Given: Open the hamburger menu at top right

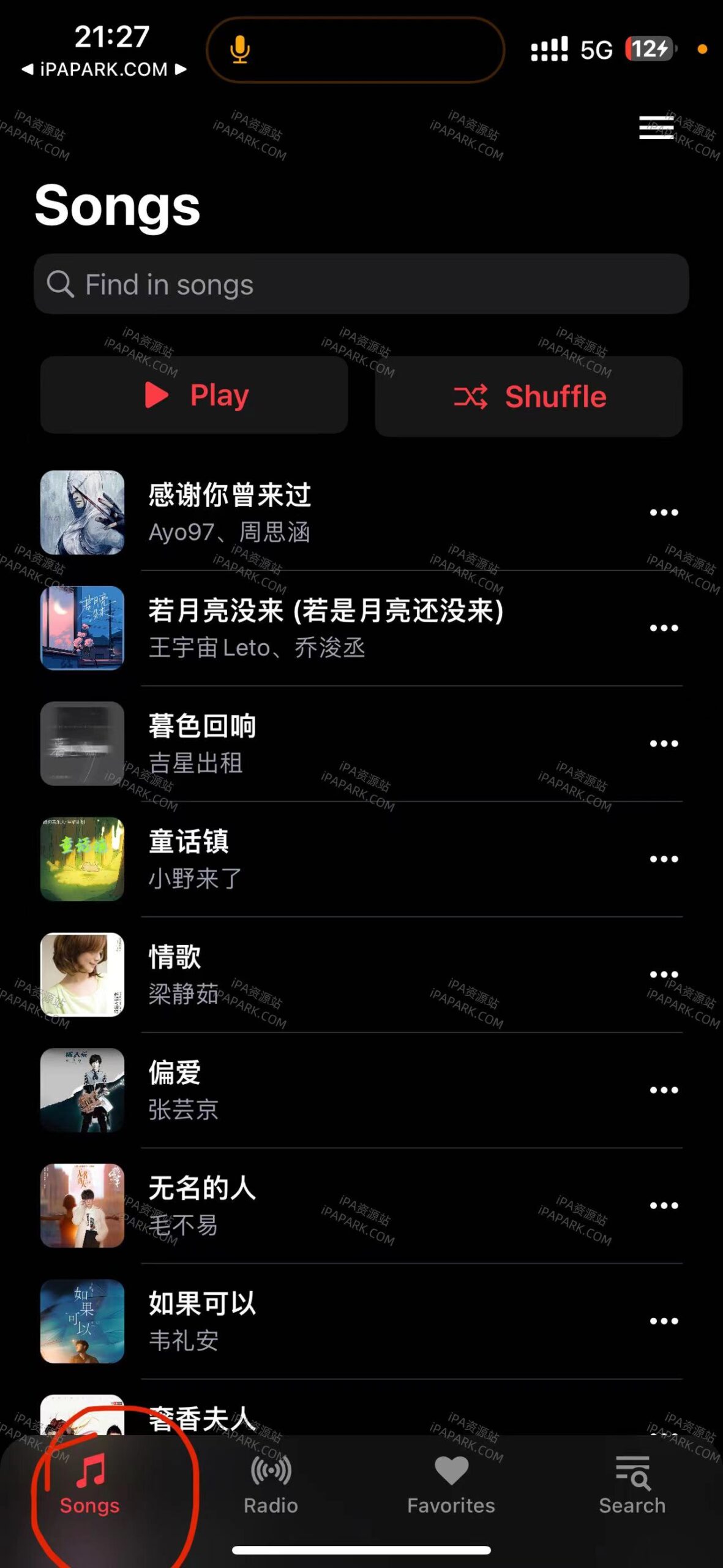Looking at the screenshot, I should [x=654, y=129].
